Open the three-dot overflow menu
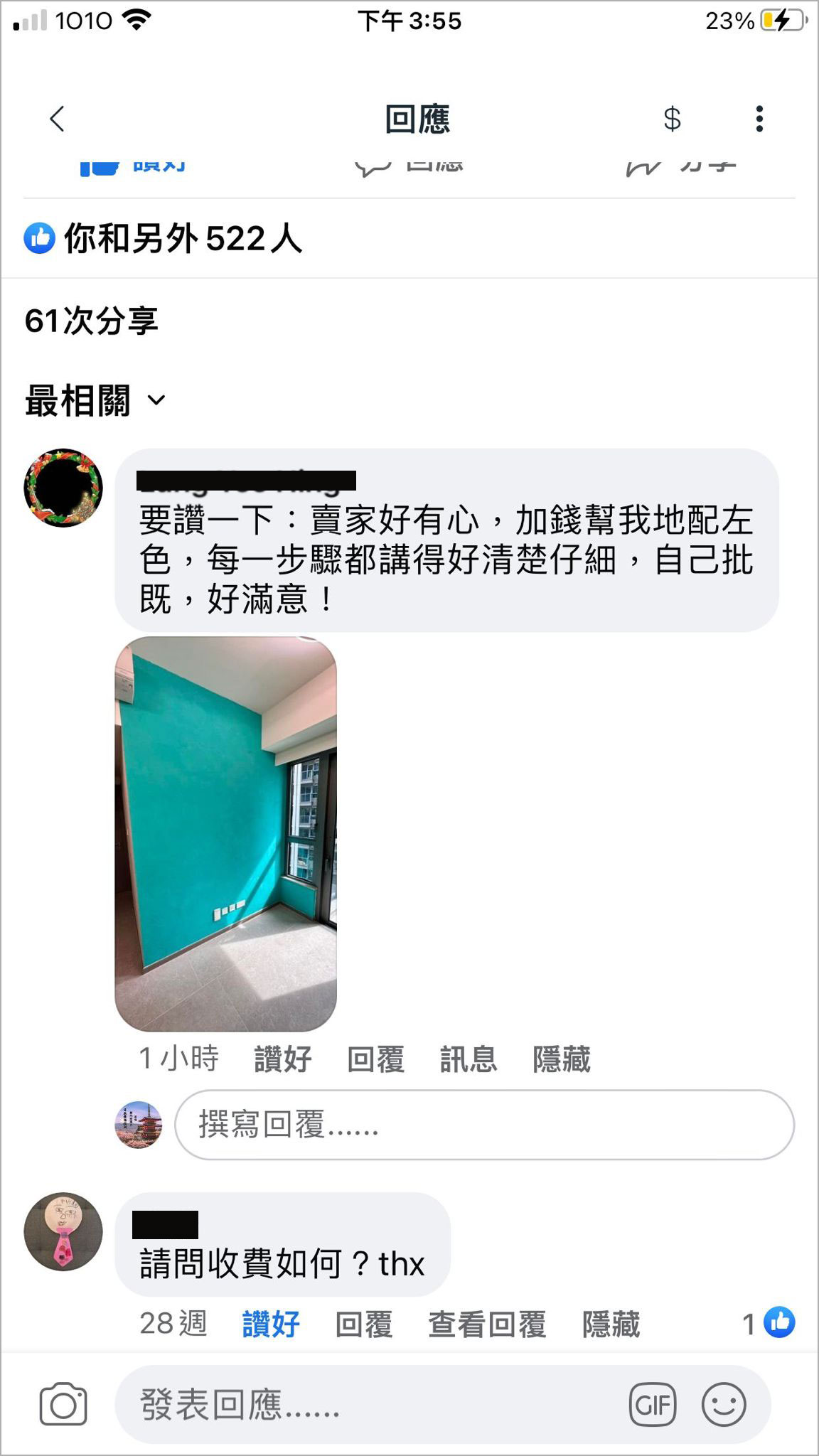Screen dimensions: 819x1456 point(759,119)
